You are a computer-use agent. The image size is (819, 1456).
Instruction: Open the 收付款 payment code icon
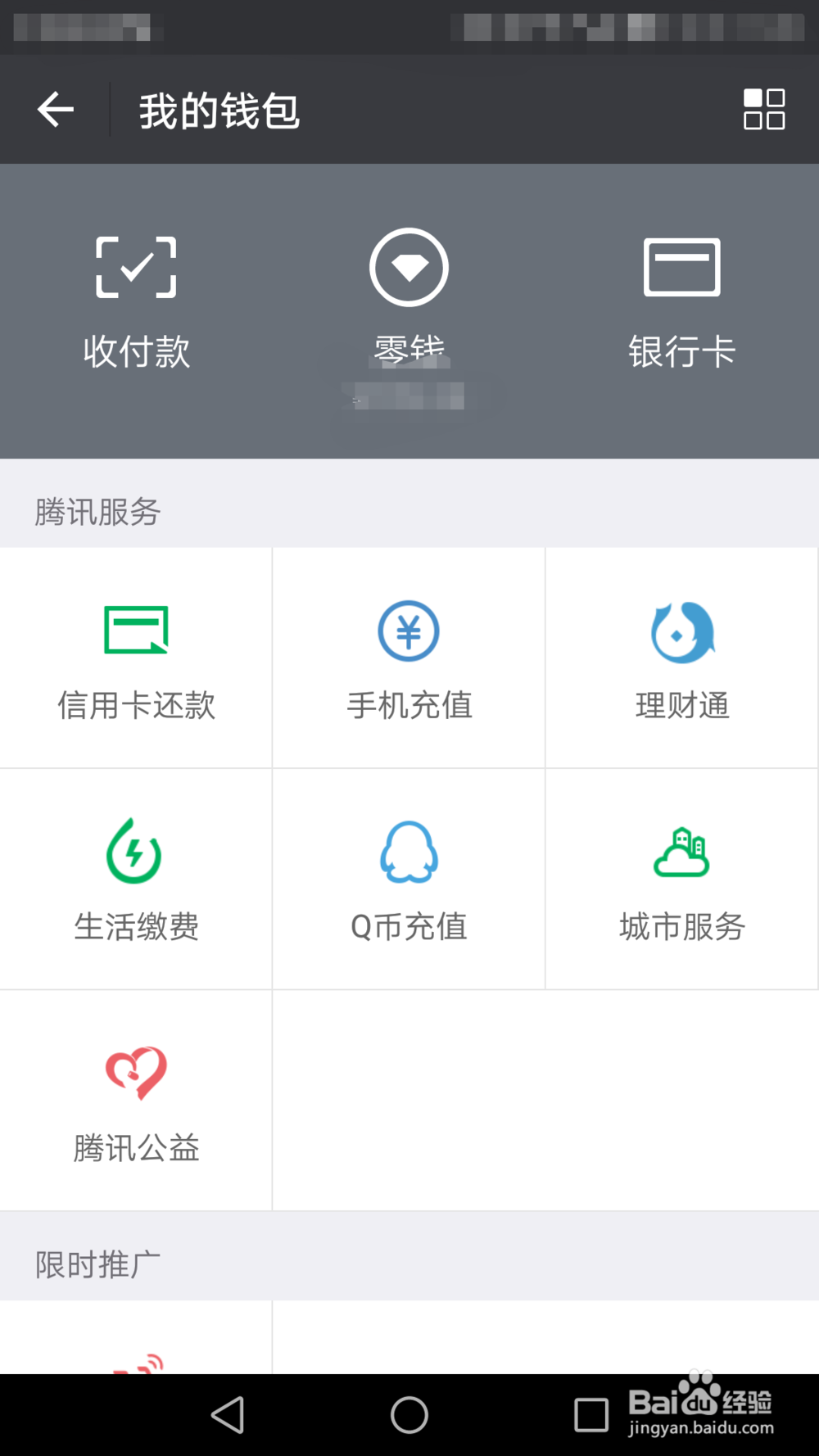tap(137, 266)
